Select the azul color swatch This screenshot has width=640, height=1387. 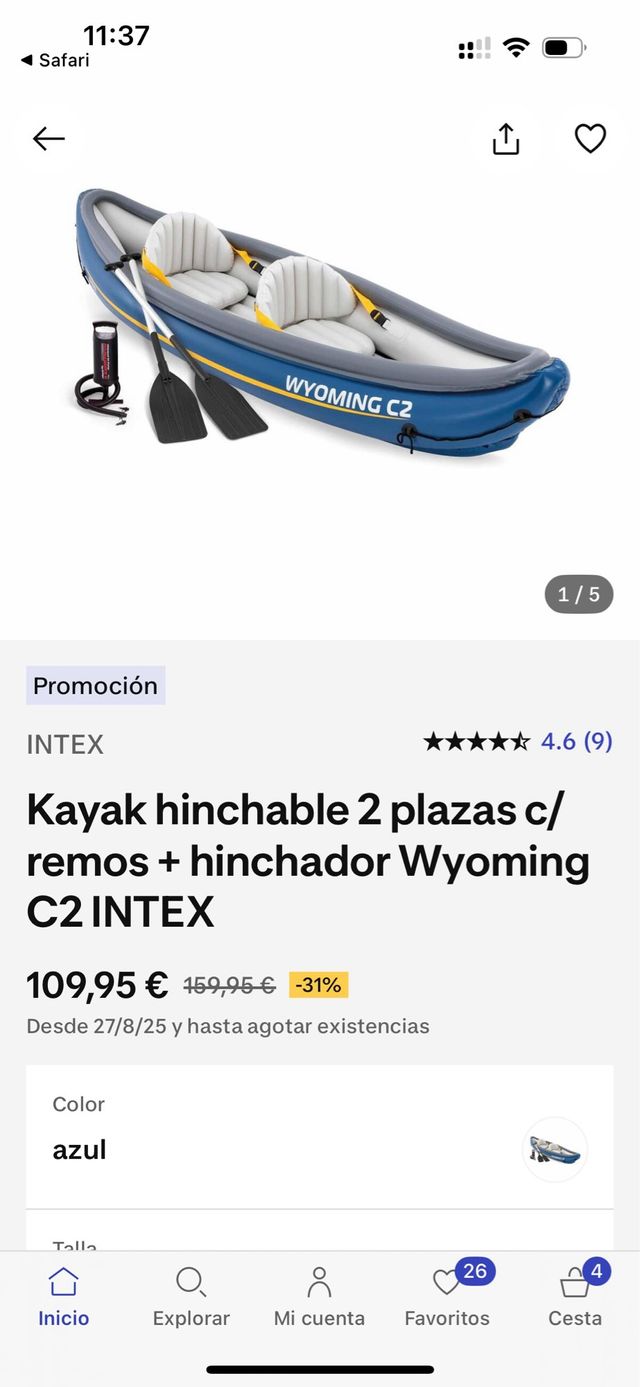(555, 1150)
